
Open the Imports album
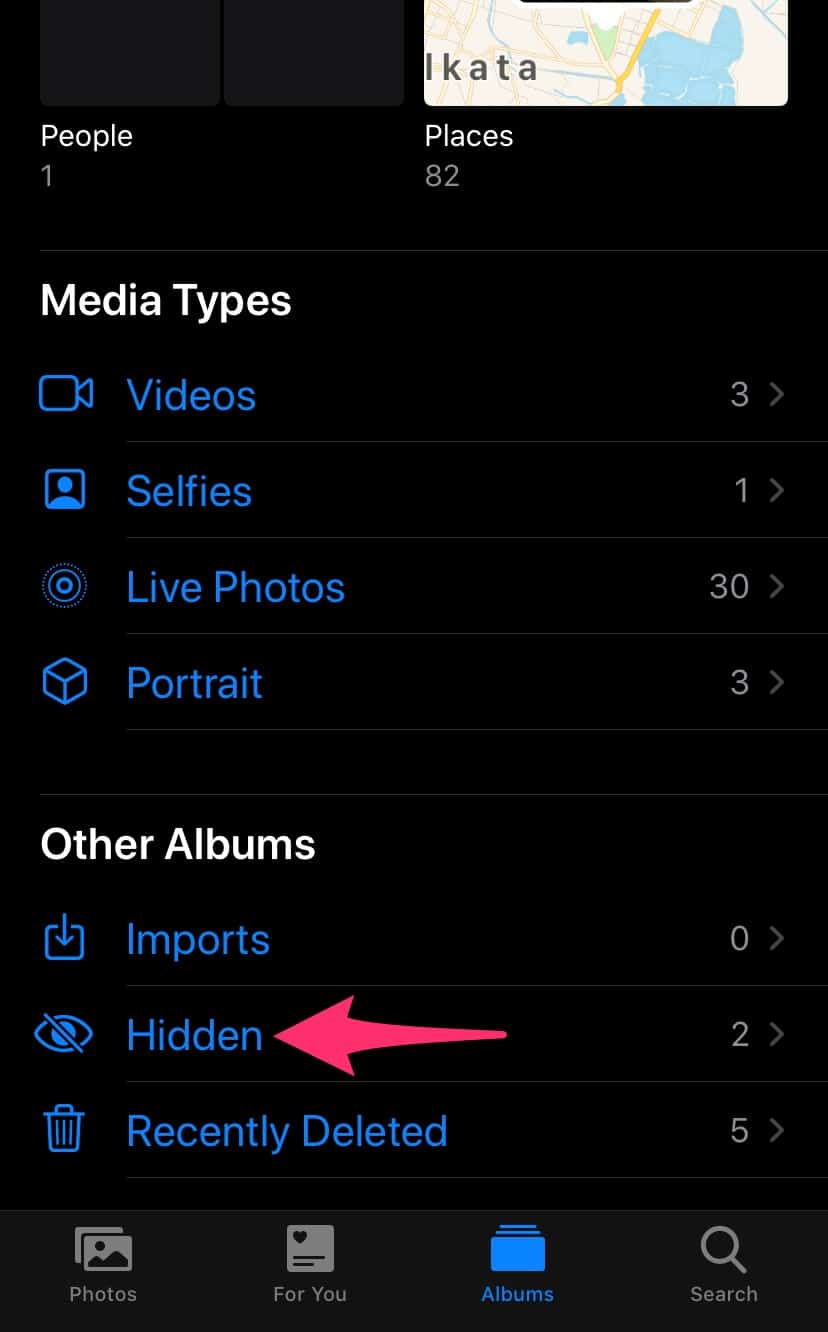[x=198, y=939]
